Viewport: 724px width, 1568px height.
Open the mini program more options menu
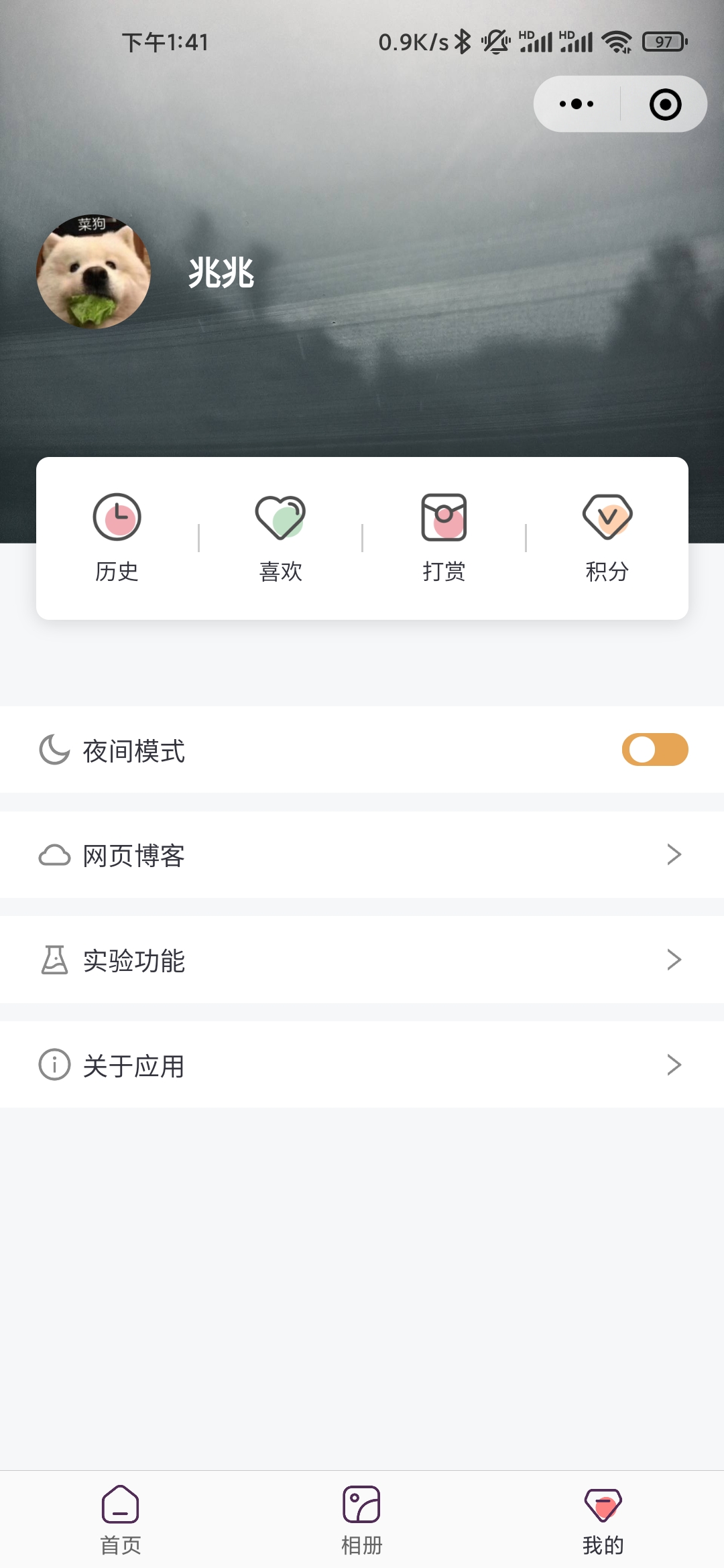[577, 104]
